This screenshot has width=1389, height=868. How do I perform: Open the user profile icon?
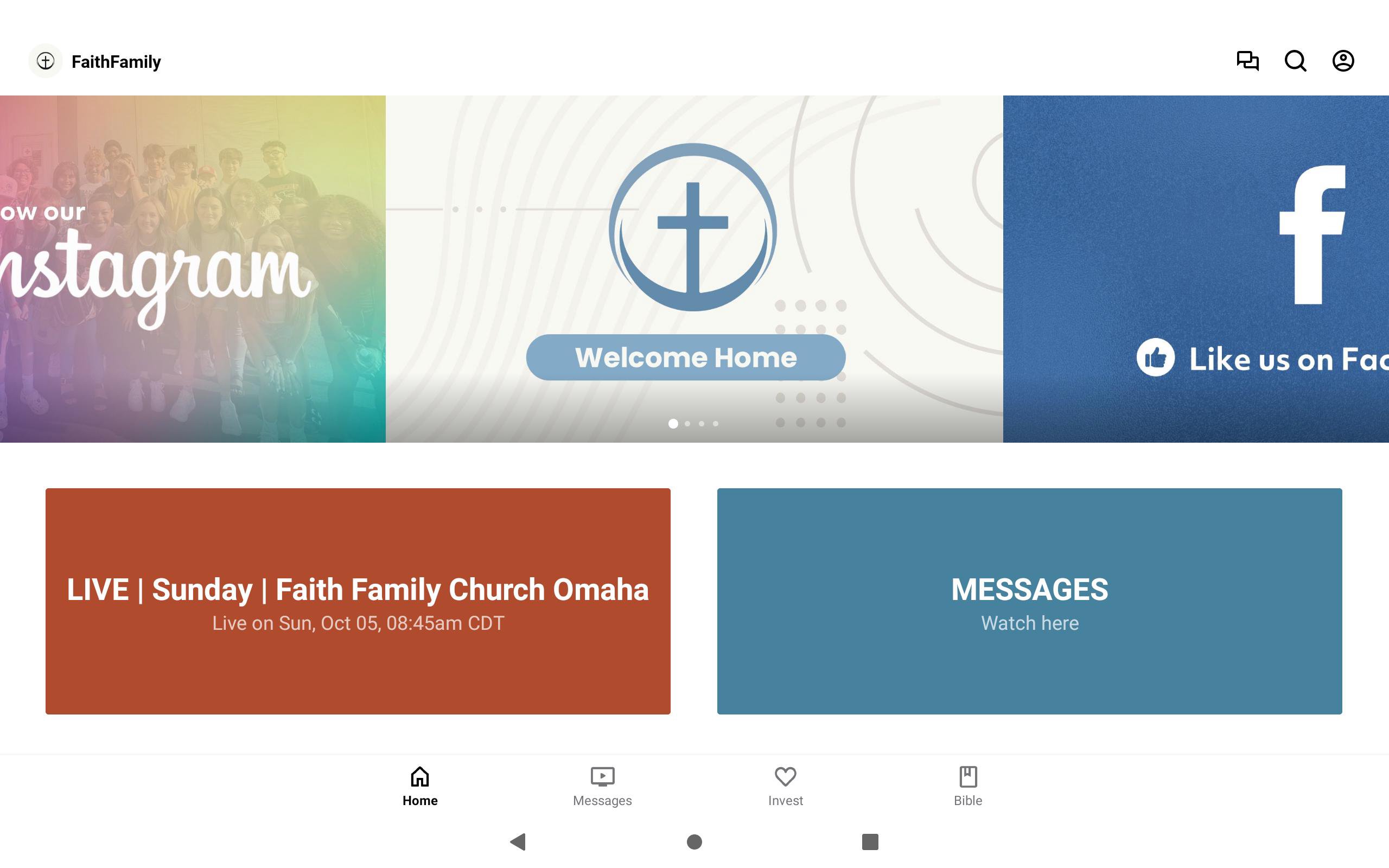[x=1342, y=61]
